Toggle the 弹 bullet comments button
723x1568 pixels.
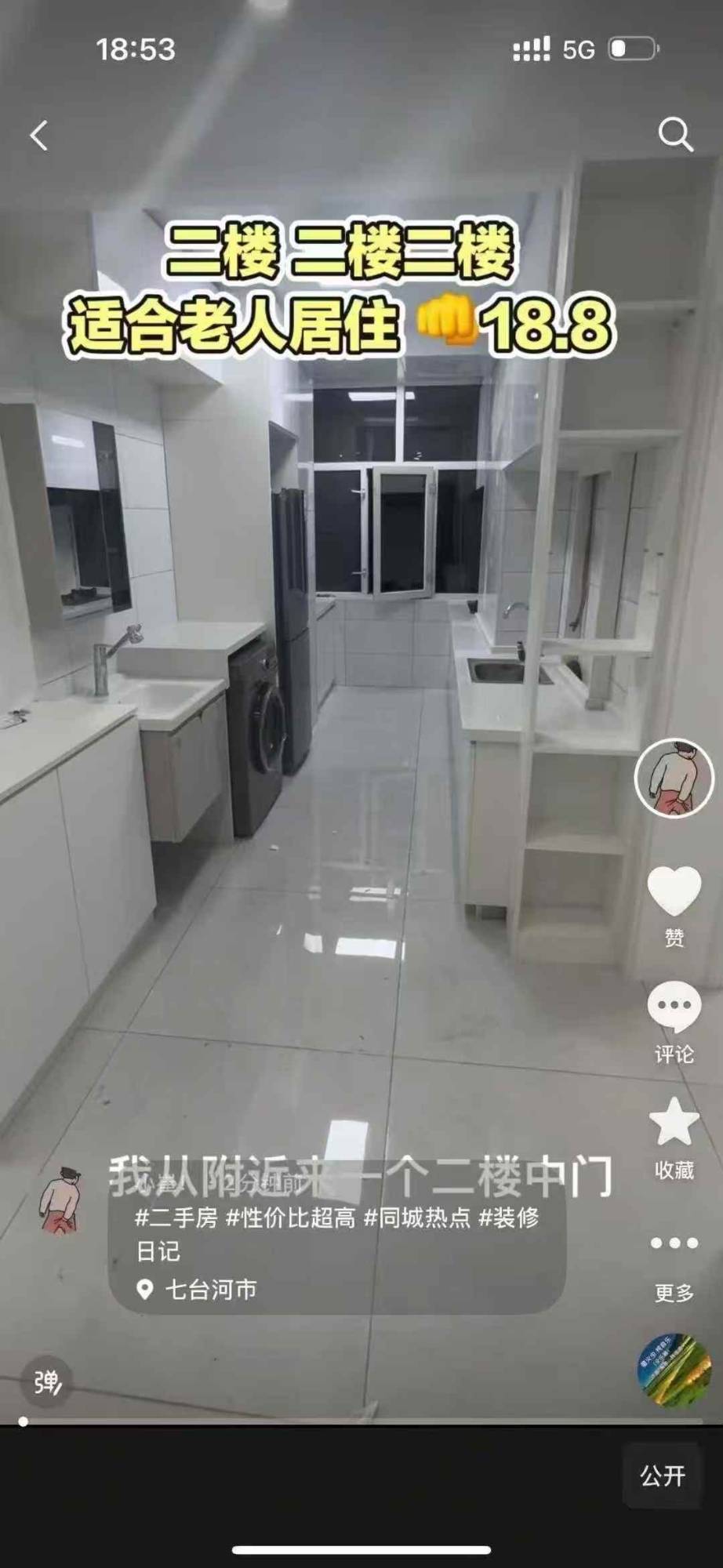[x=47, y=1382]
